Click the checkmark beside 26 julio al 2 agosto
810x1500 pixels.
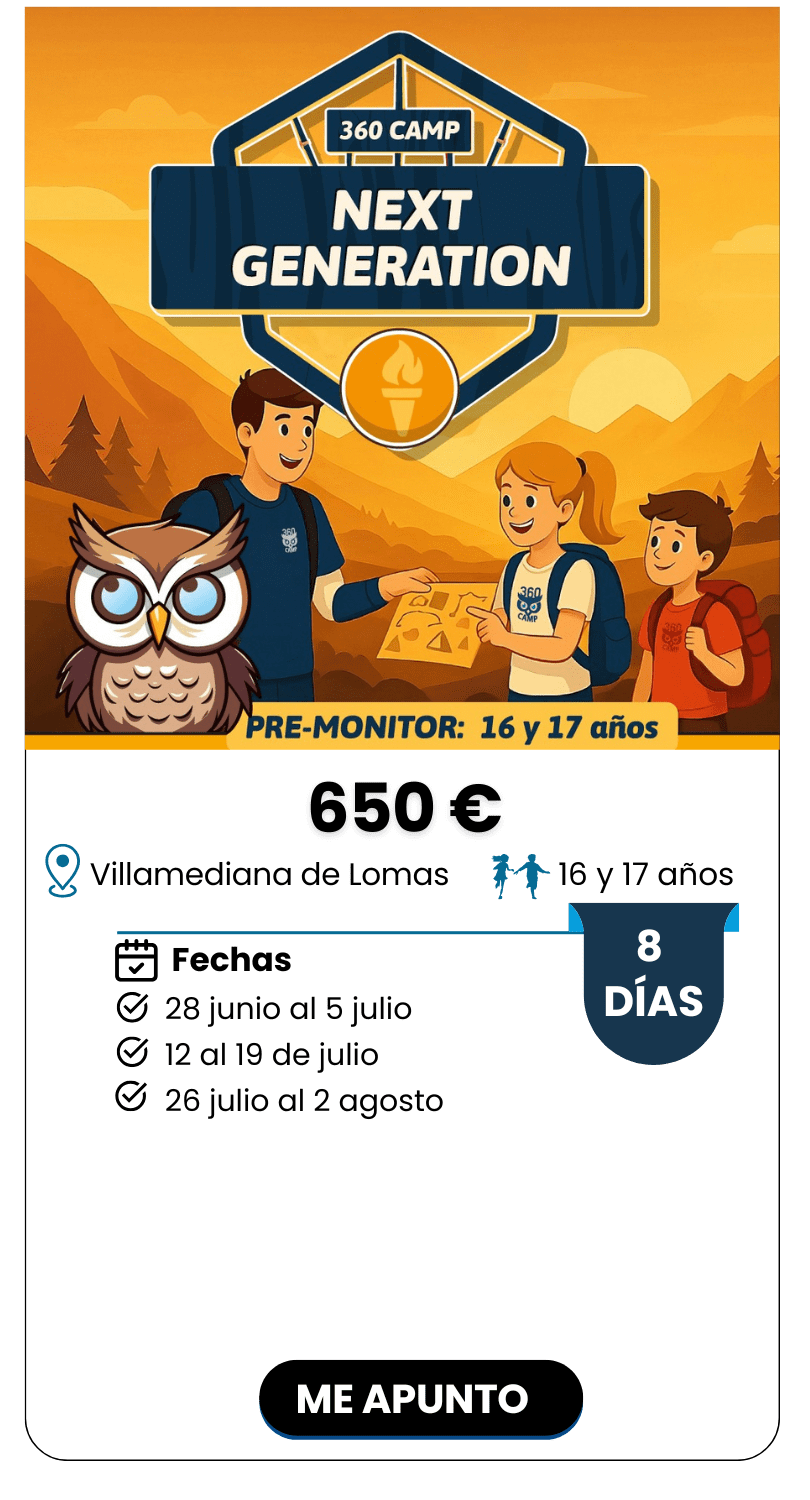point(131,1098)
